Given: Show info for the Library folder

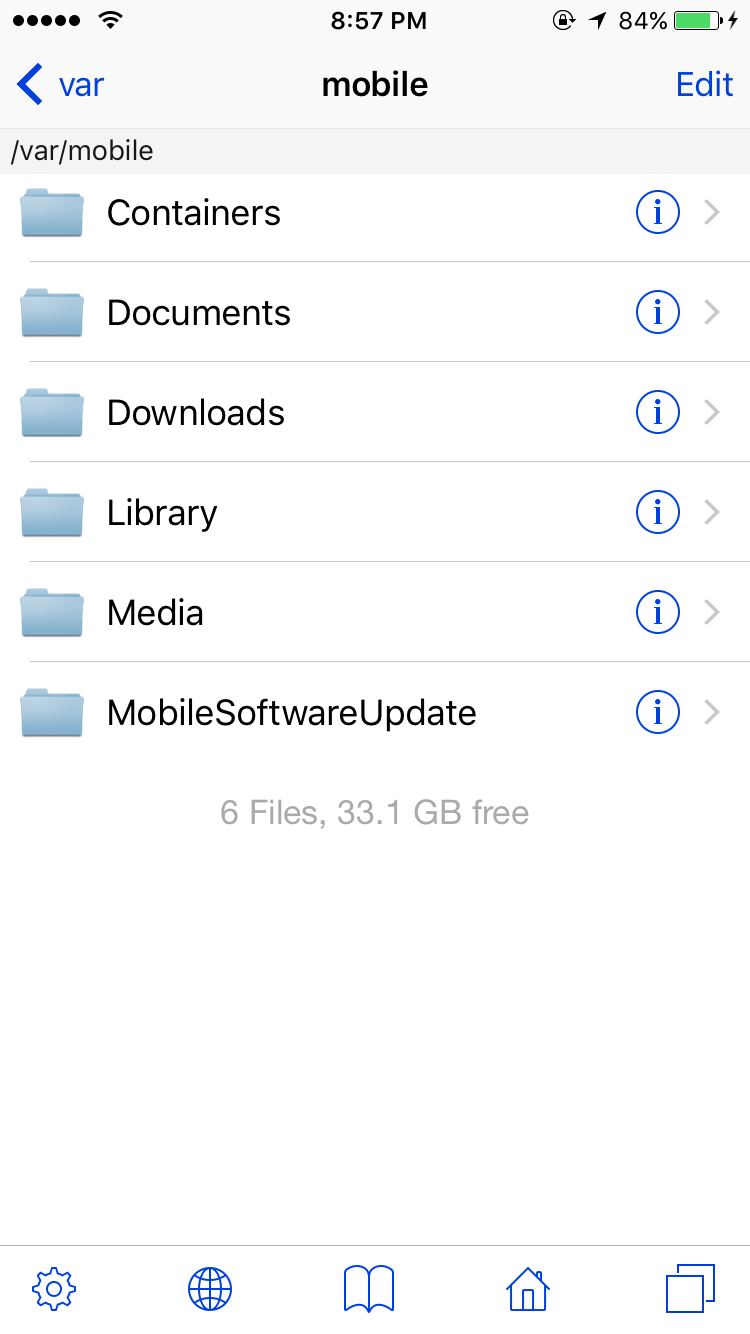Looking at the screenshot, I should click(658, 512).
